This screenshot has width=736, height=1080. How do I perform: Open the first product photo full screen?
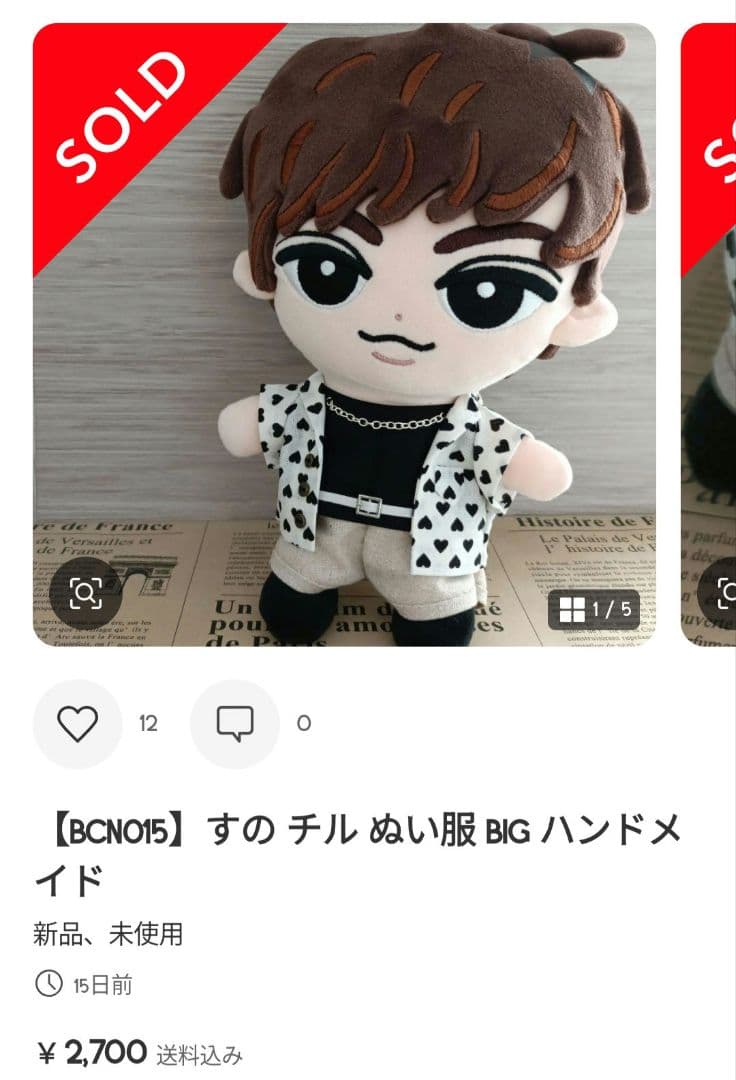click(344, 330)
